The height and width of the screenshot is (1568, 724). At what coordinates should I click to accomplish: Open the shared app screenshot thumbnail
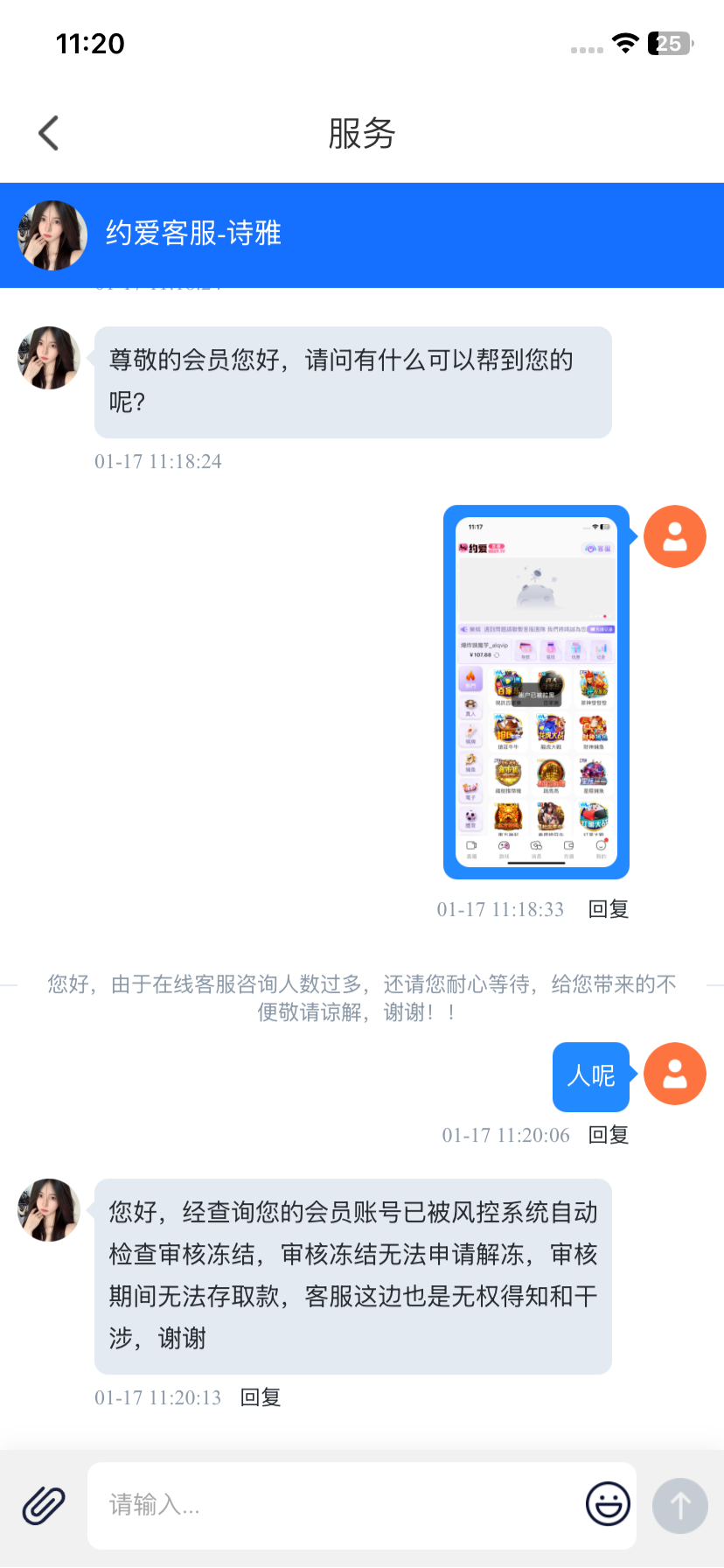point(535,691)
